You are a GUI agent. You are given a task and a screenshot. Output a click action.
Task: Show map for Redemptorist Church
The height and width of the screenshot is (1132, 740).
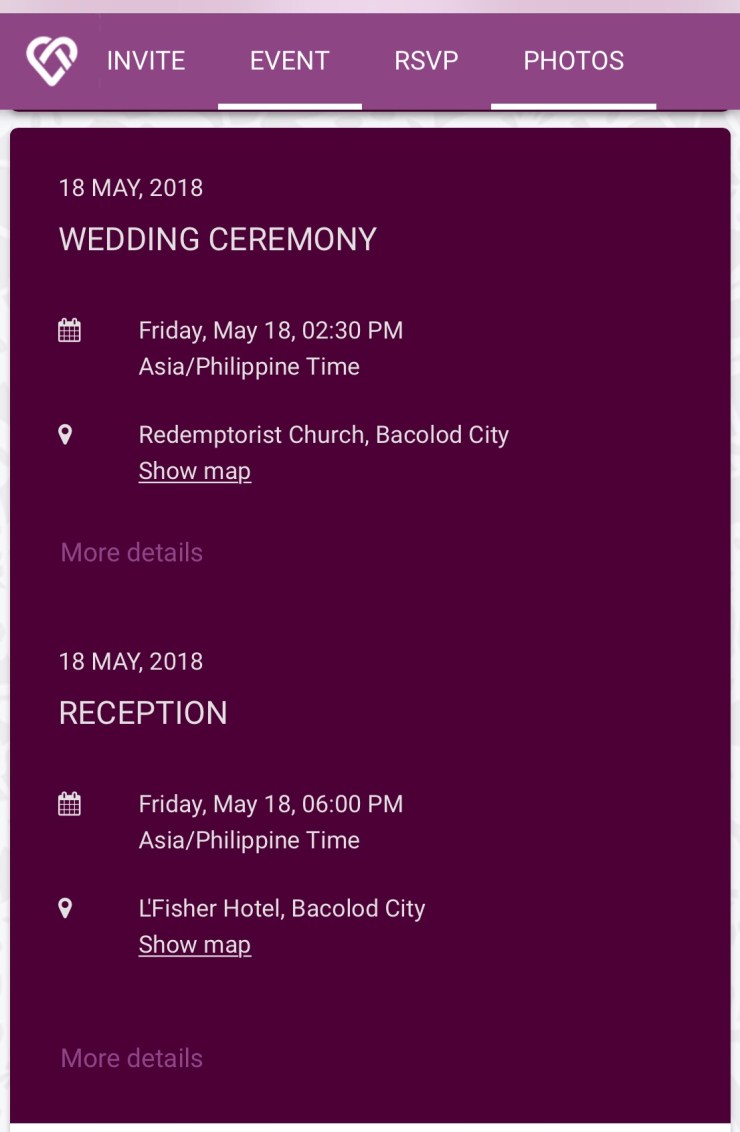pos(195,471)
